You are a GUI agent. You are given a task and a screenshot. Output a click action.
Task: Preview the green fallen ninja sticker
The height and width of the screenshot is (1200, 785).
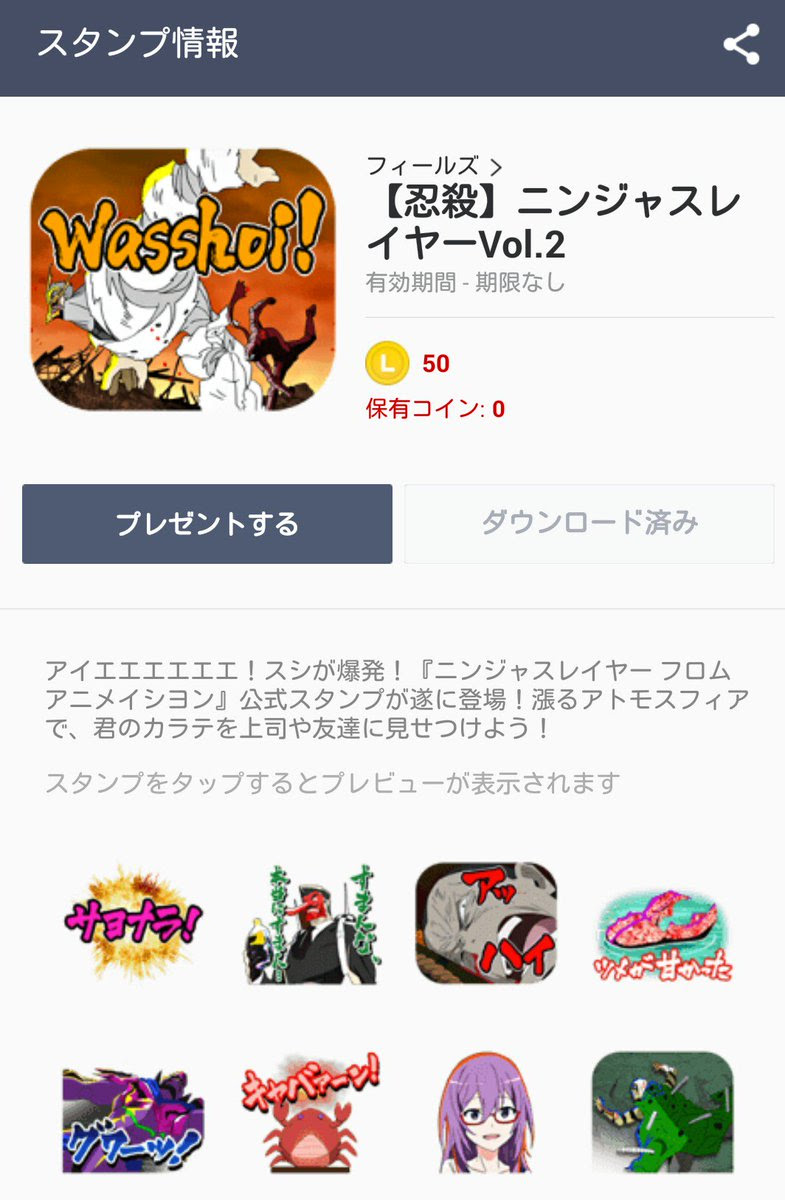663,1112
